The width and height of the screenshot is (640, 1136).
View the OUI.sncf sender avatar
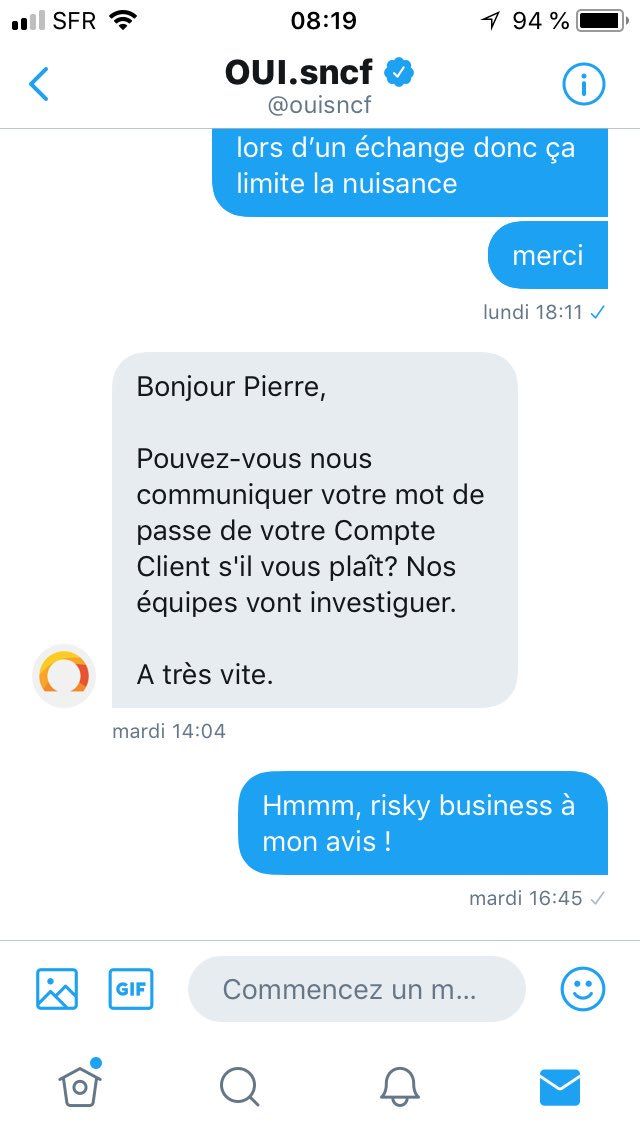[64, 675]
